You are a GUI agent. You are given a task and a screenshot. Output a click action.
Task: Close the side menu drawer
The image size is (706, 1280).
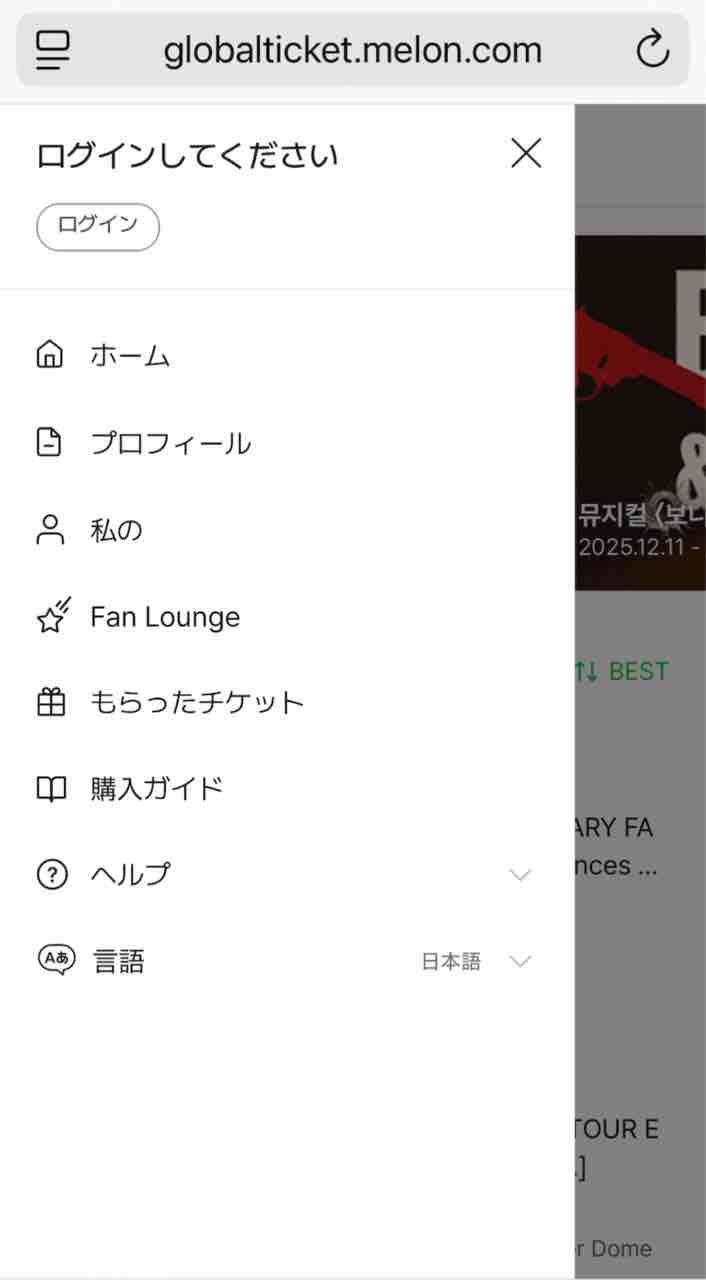(526, 154)
